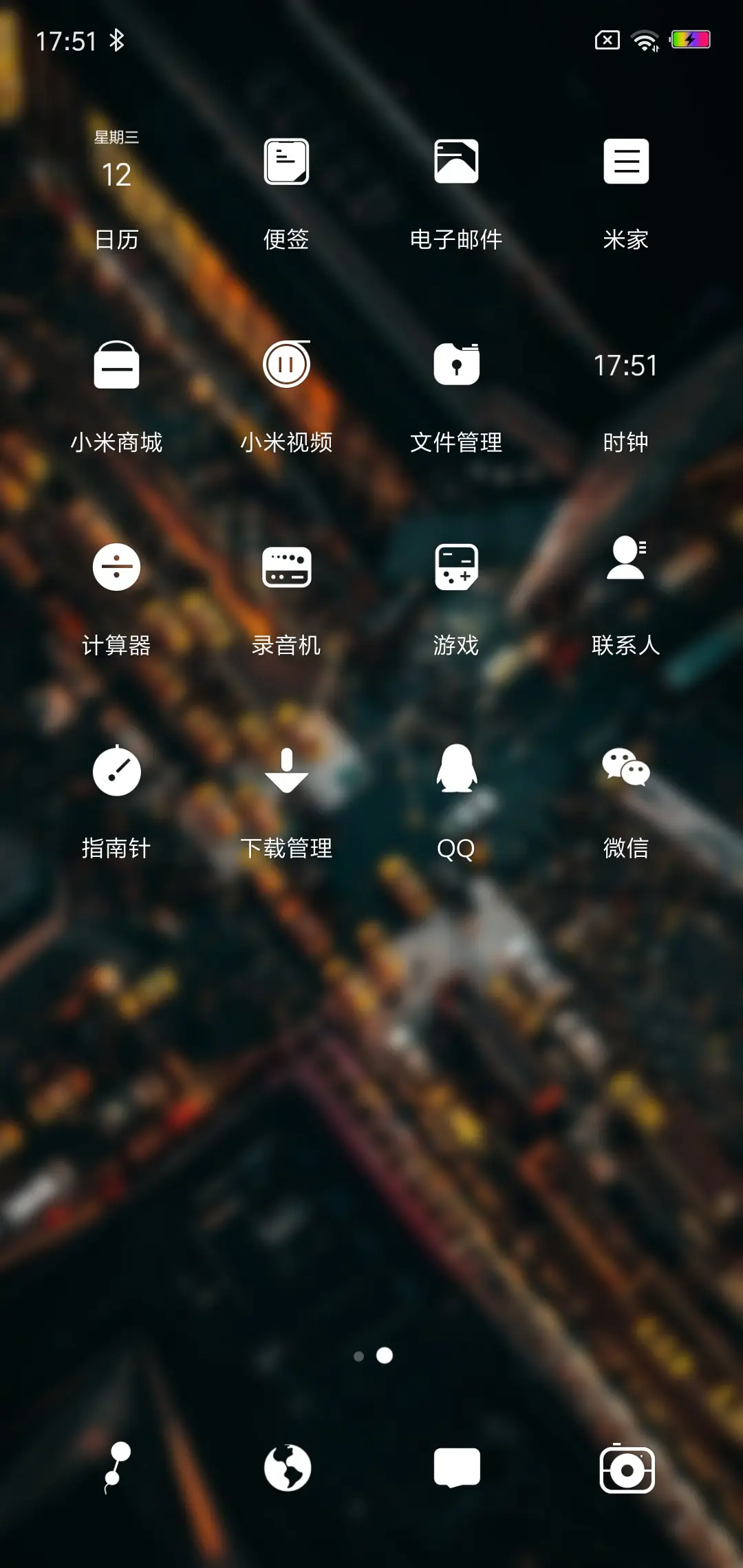The image size is (743, 1568).
Task: Open the dock app with the two-balloon icon
Action: (116, 1468)
